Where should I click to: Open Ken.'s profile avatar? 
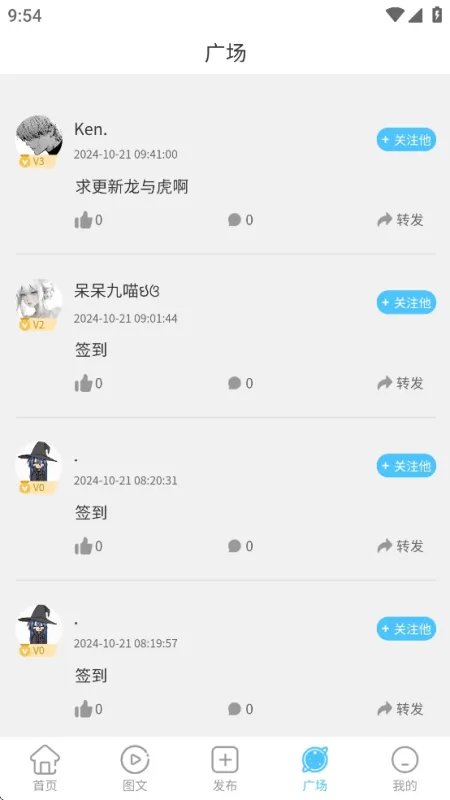[39, 139]
